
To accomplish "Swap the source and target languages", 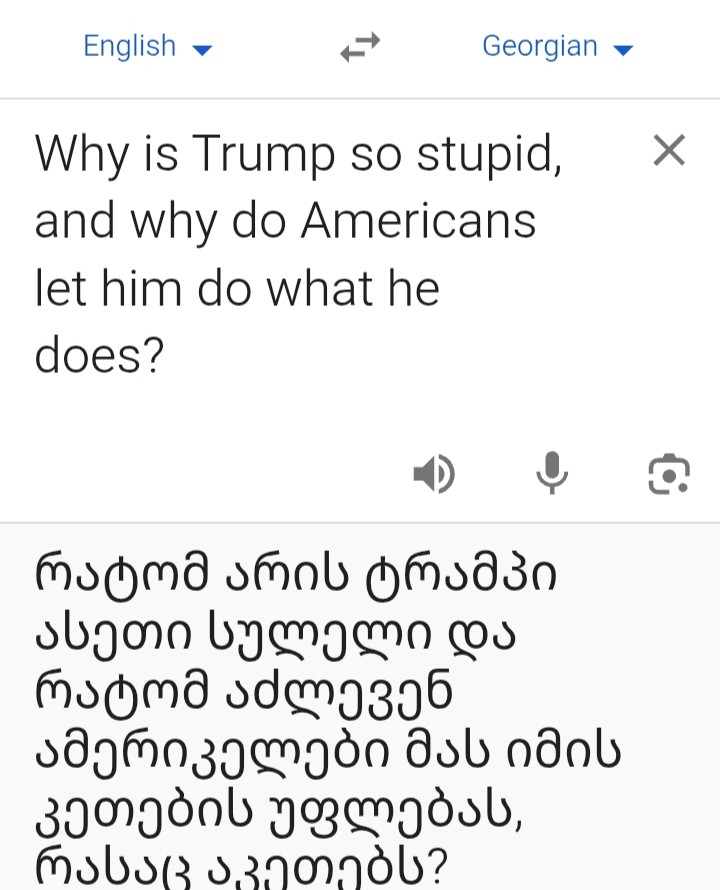I will coord(360,47).
